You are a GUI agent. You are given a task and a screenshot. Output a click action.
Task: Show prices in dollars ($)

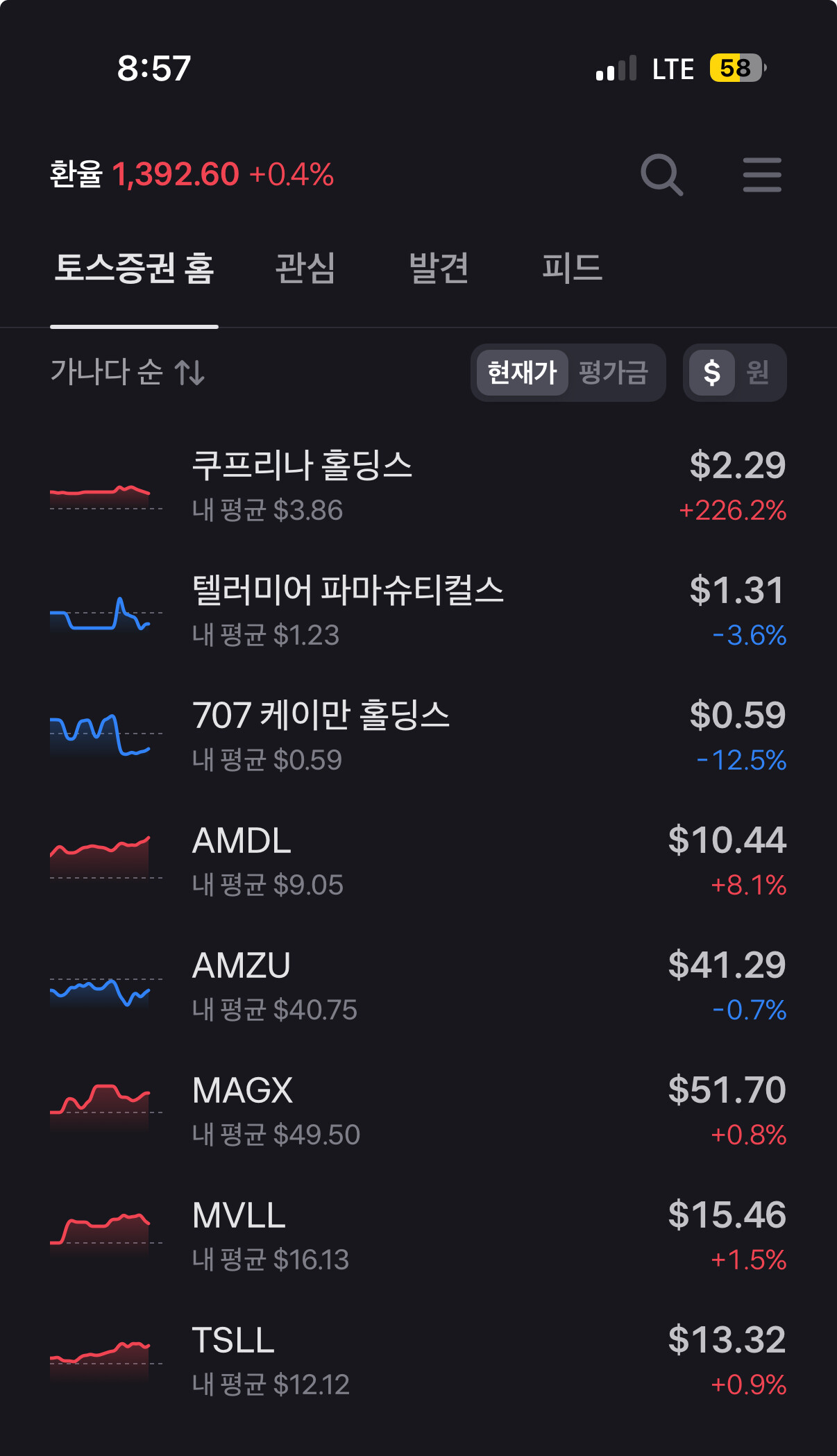[x=711, y=373]
